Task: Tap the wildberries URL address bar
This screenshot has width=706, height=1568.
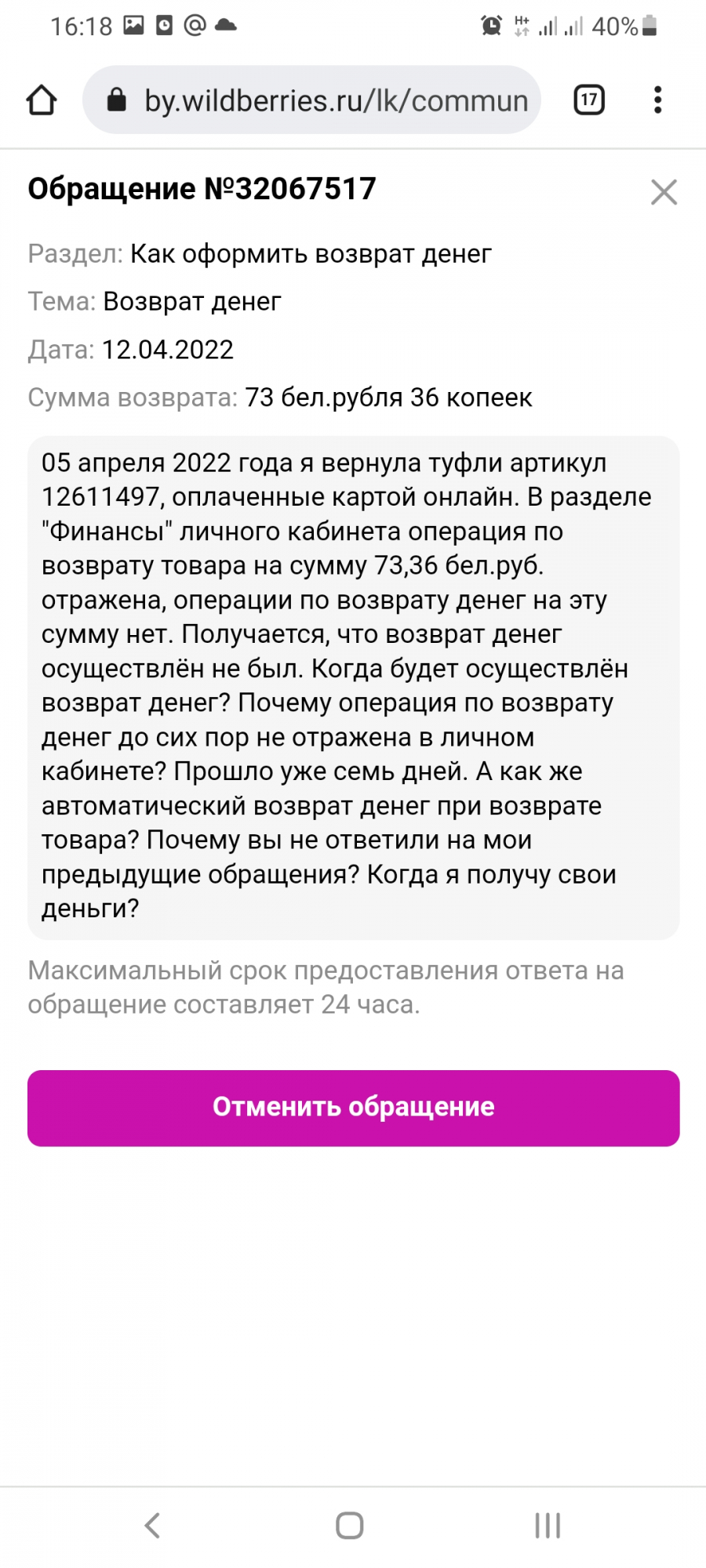Action: [x=311, y=100]
